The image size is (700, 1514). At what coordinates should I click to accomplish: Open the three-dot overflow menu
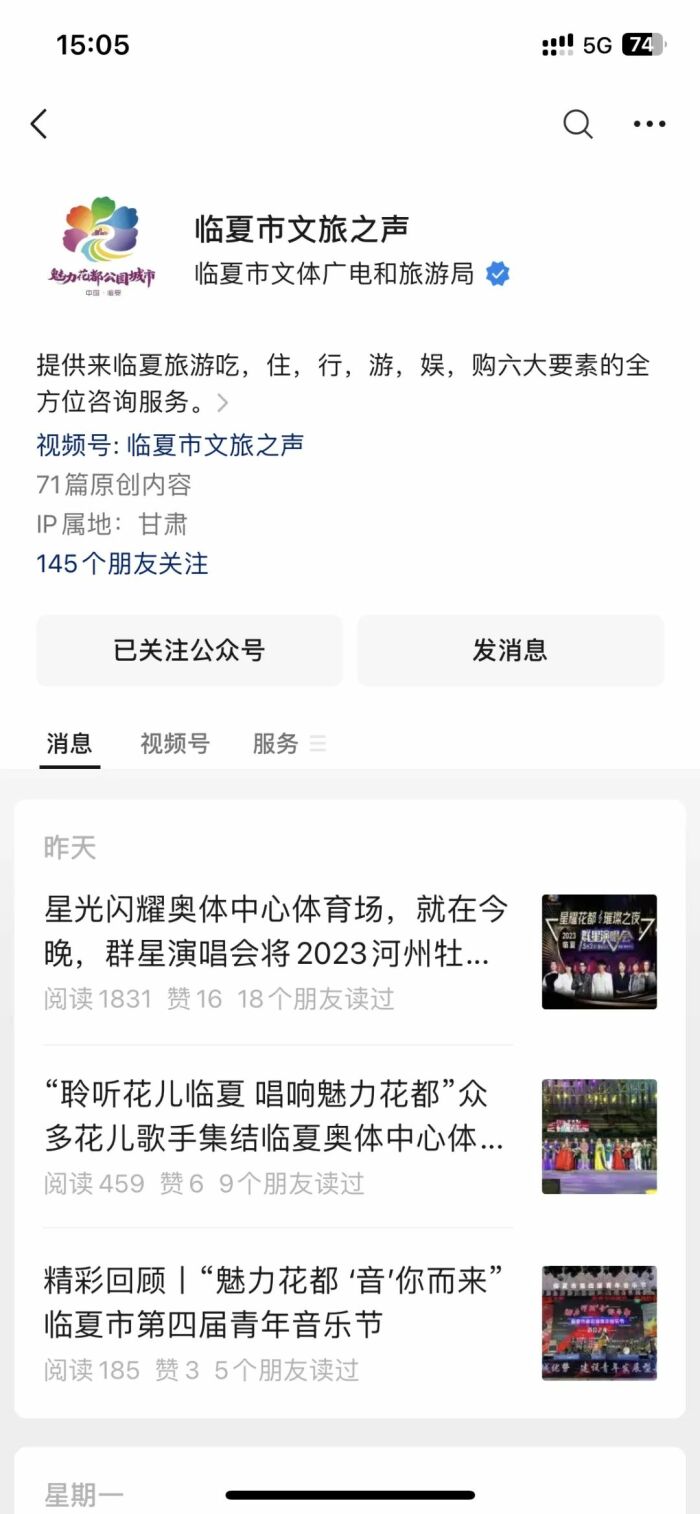649,124
